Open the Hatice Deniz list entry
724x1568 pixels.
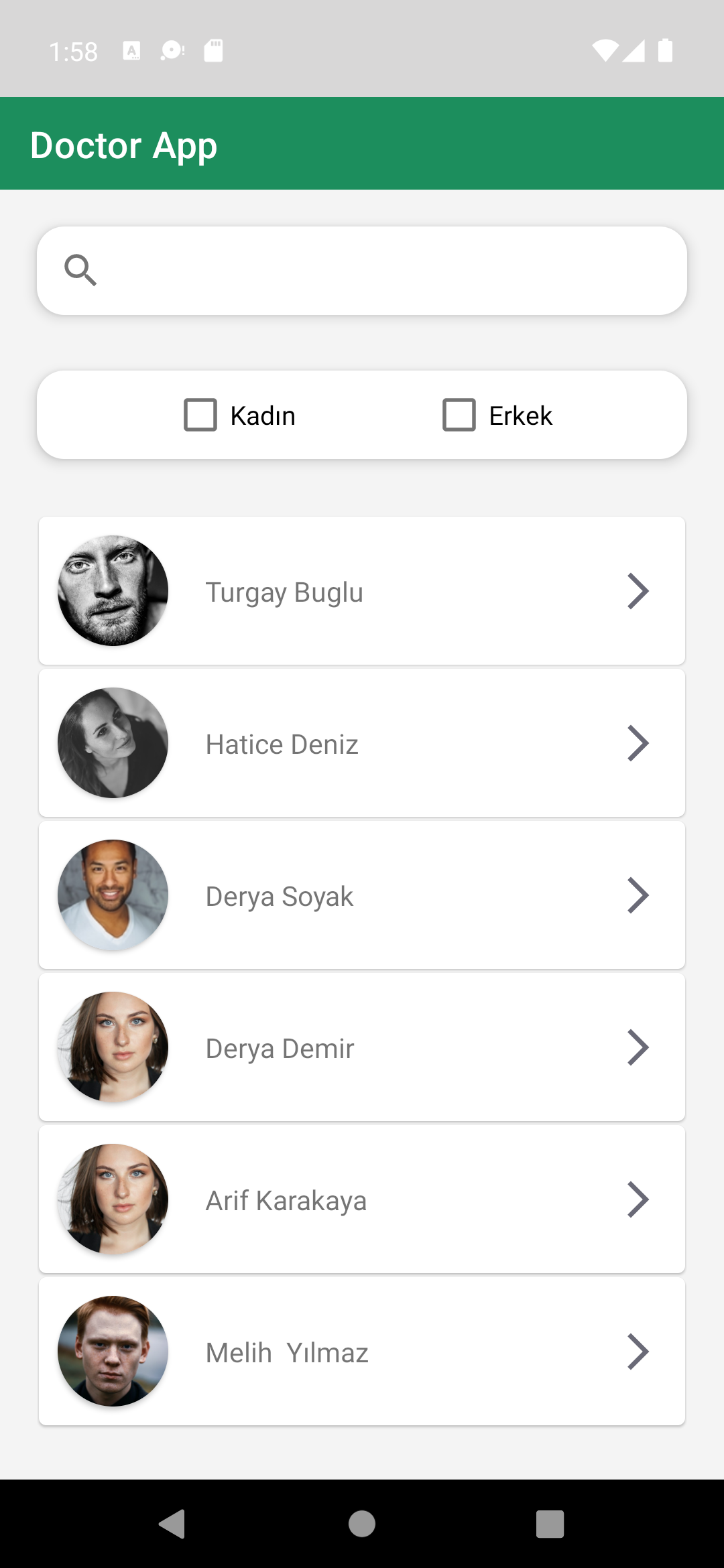(362, 742)
